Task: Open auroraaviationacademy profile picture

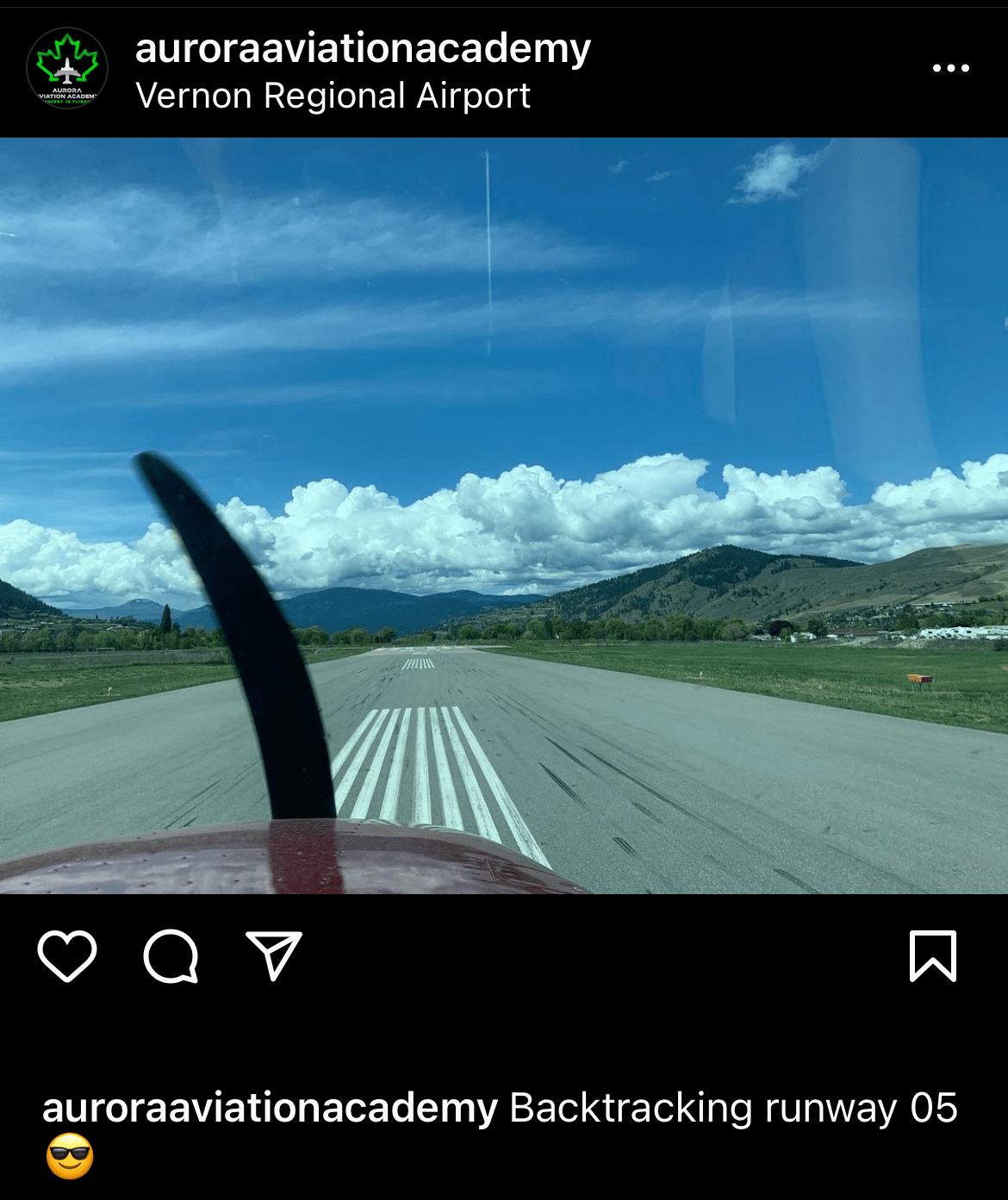Action: point(67,68)
